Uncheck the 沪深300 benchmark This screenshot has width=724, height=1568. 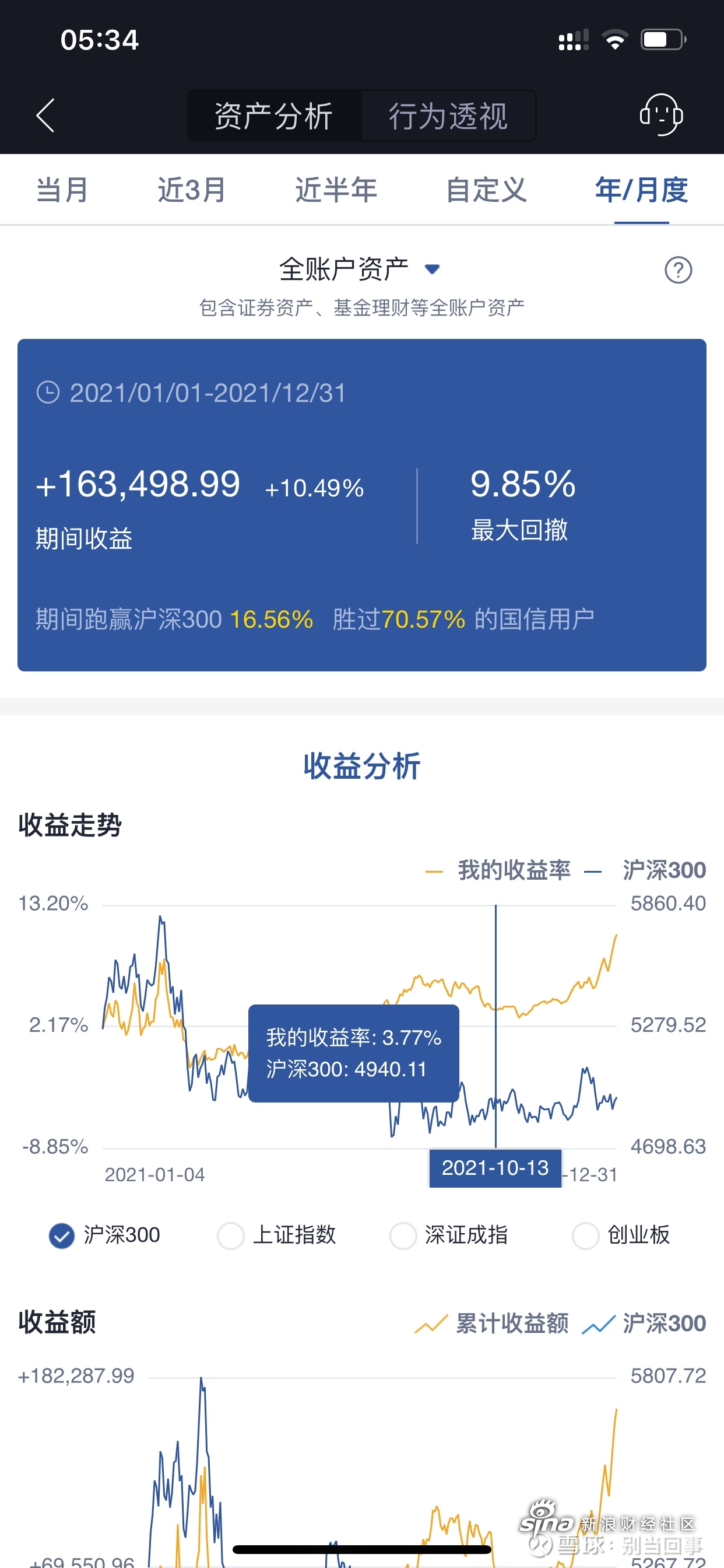click(x=105, y=1235)
